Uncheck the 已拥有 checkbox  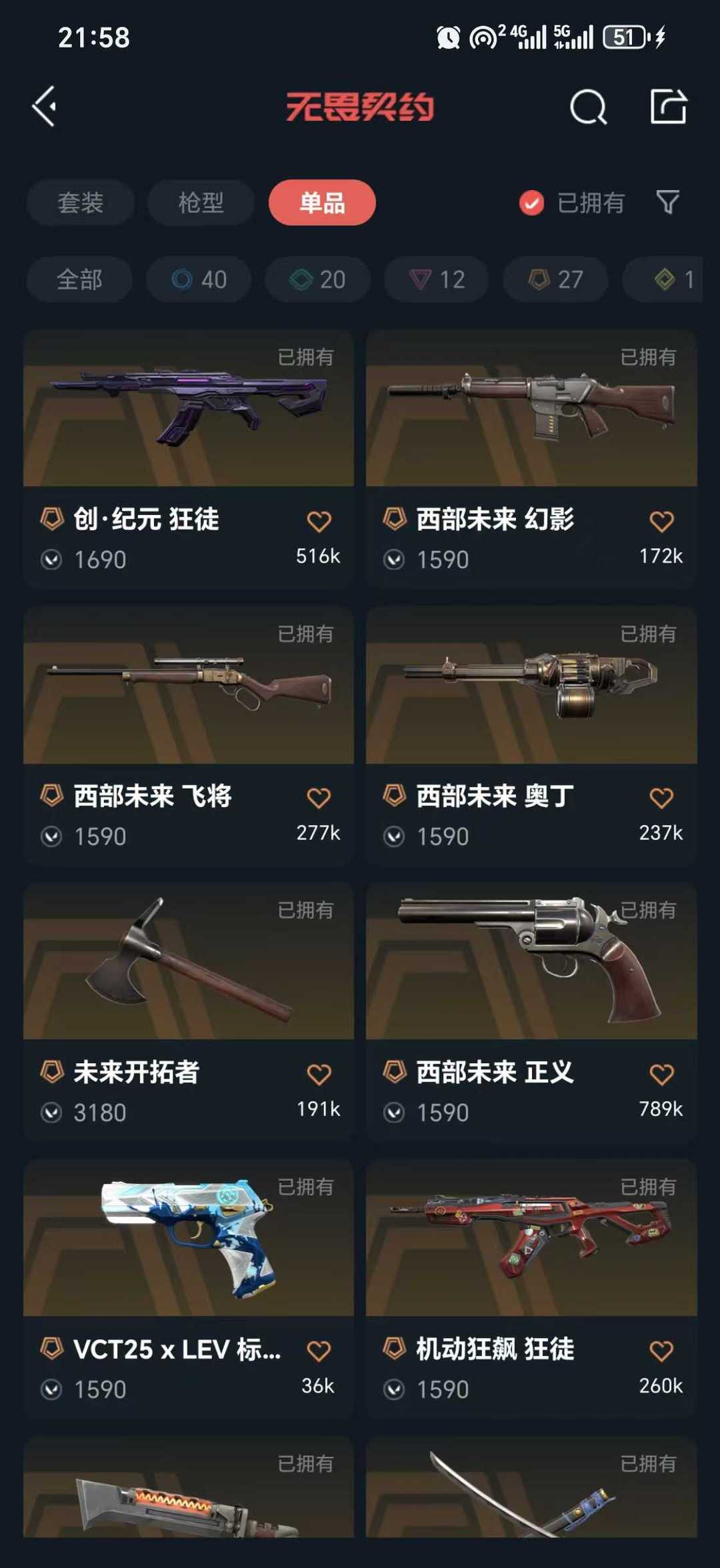click(x=531, y=203)
